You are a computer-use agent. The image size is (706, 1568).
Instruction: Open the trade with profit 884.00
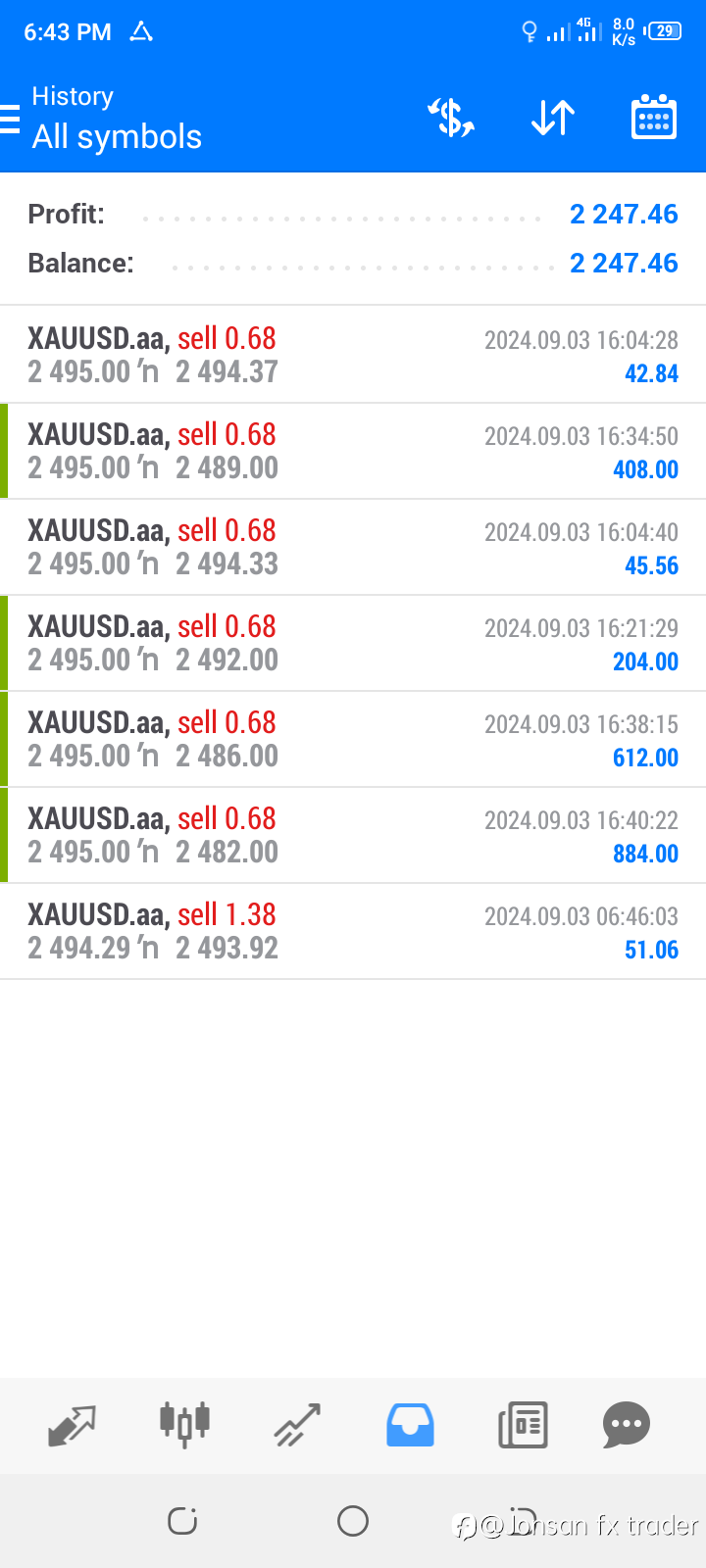[353, 835]
